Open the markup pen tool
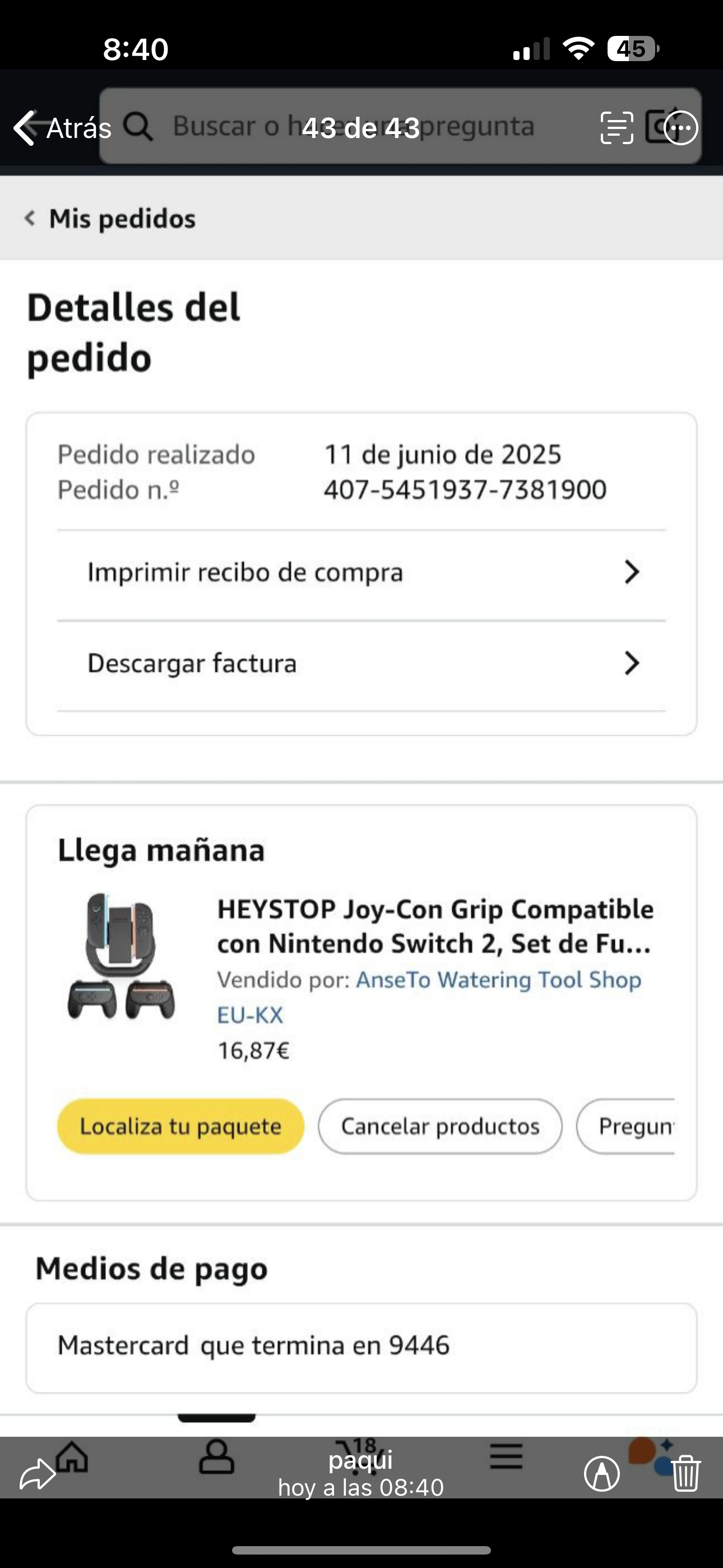Viewport: 723px width, 1568px height. point(602,1474)
